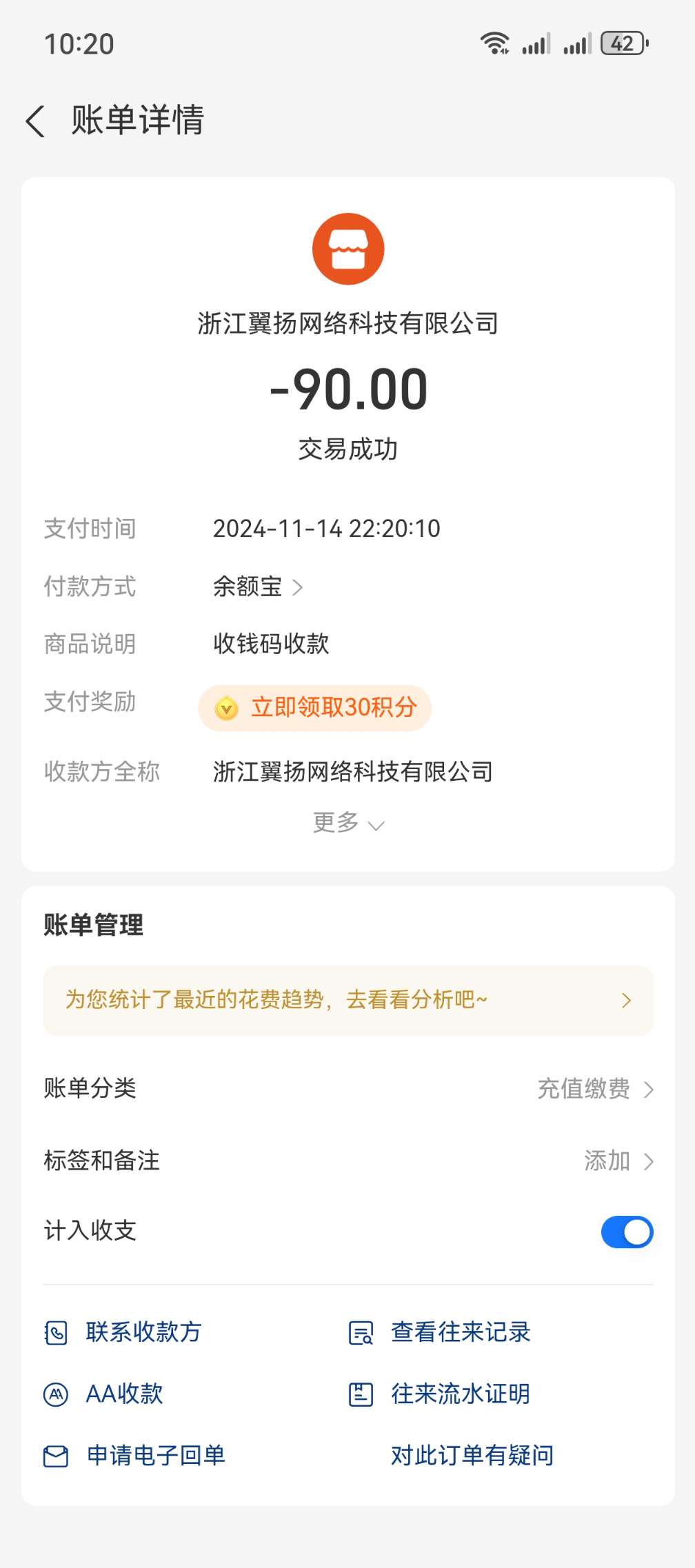Open 余额宝 payment method details
The width and height of the screenshot is (695, 1568).
coord(257,587)
